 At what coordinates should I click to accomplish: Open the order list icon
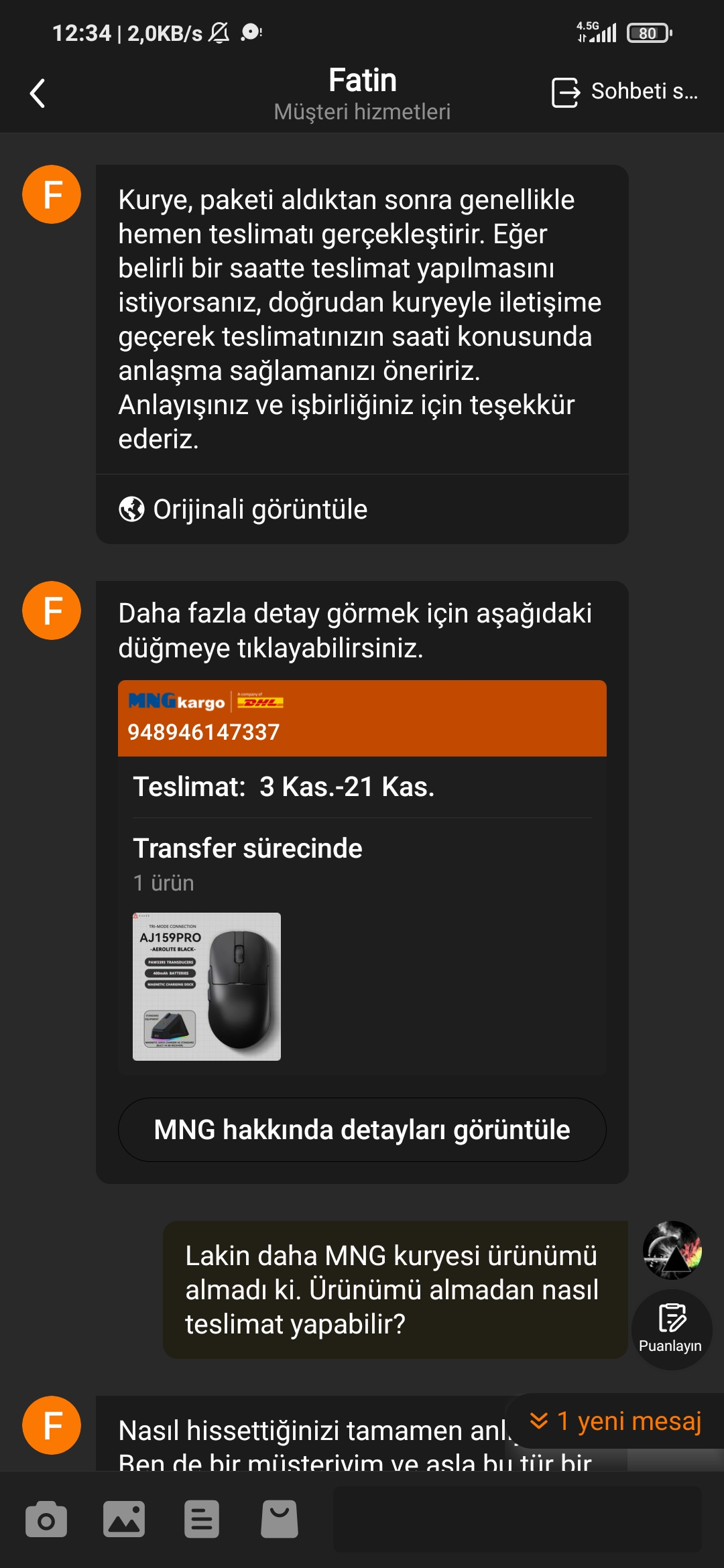(201, 1519)
